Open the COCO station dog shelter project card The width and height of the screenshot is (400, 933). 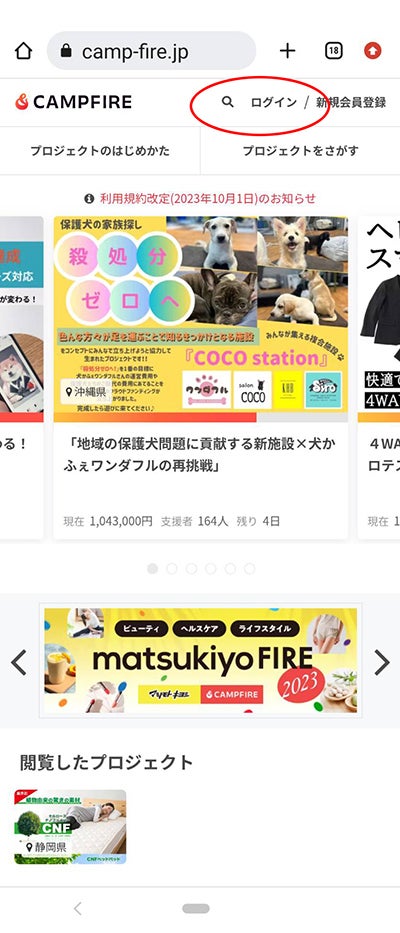click(201, 377)
